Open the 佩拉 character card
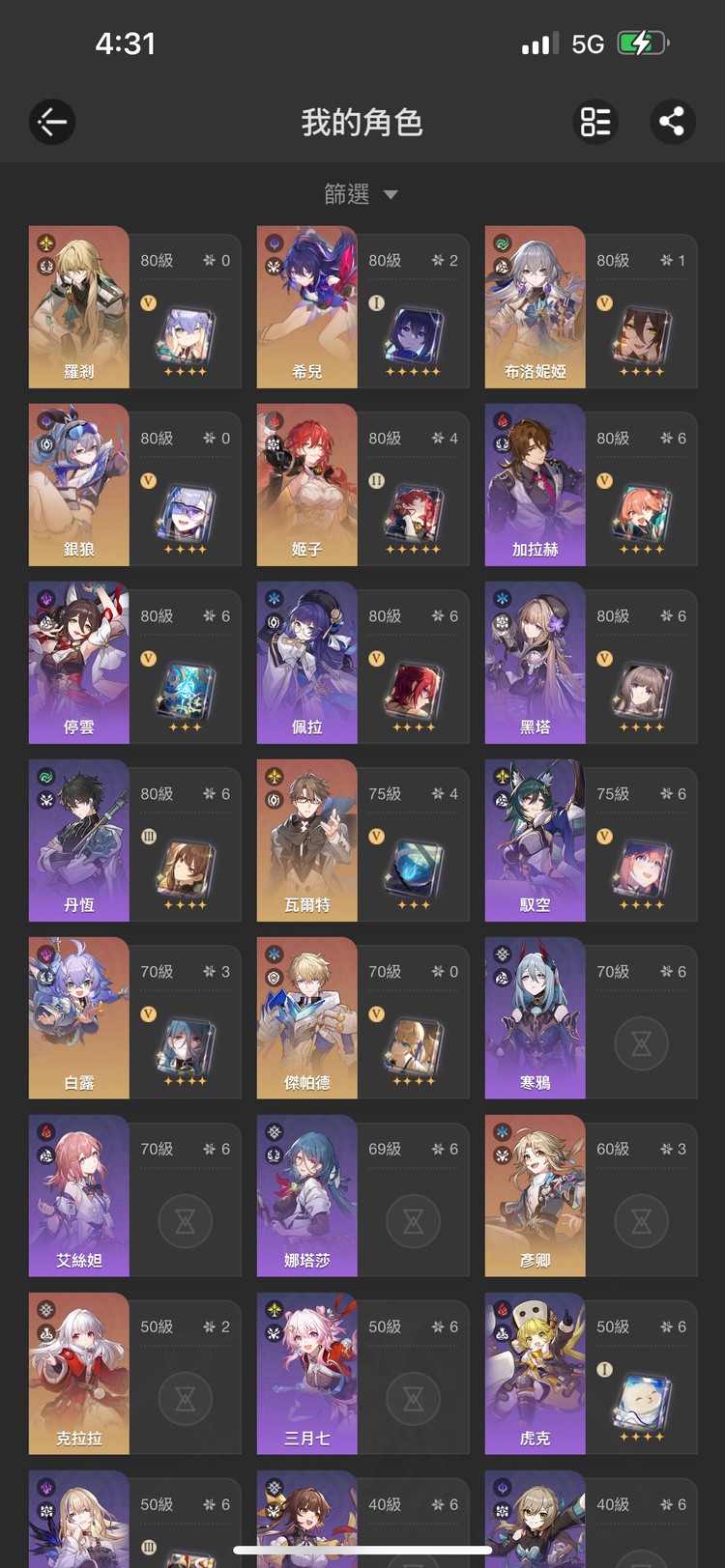The image size is (725, 1568). pyautogui.click(x=307, y=663)
